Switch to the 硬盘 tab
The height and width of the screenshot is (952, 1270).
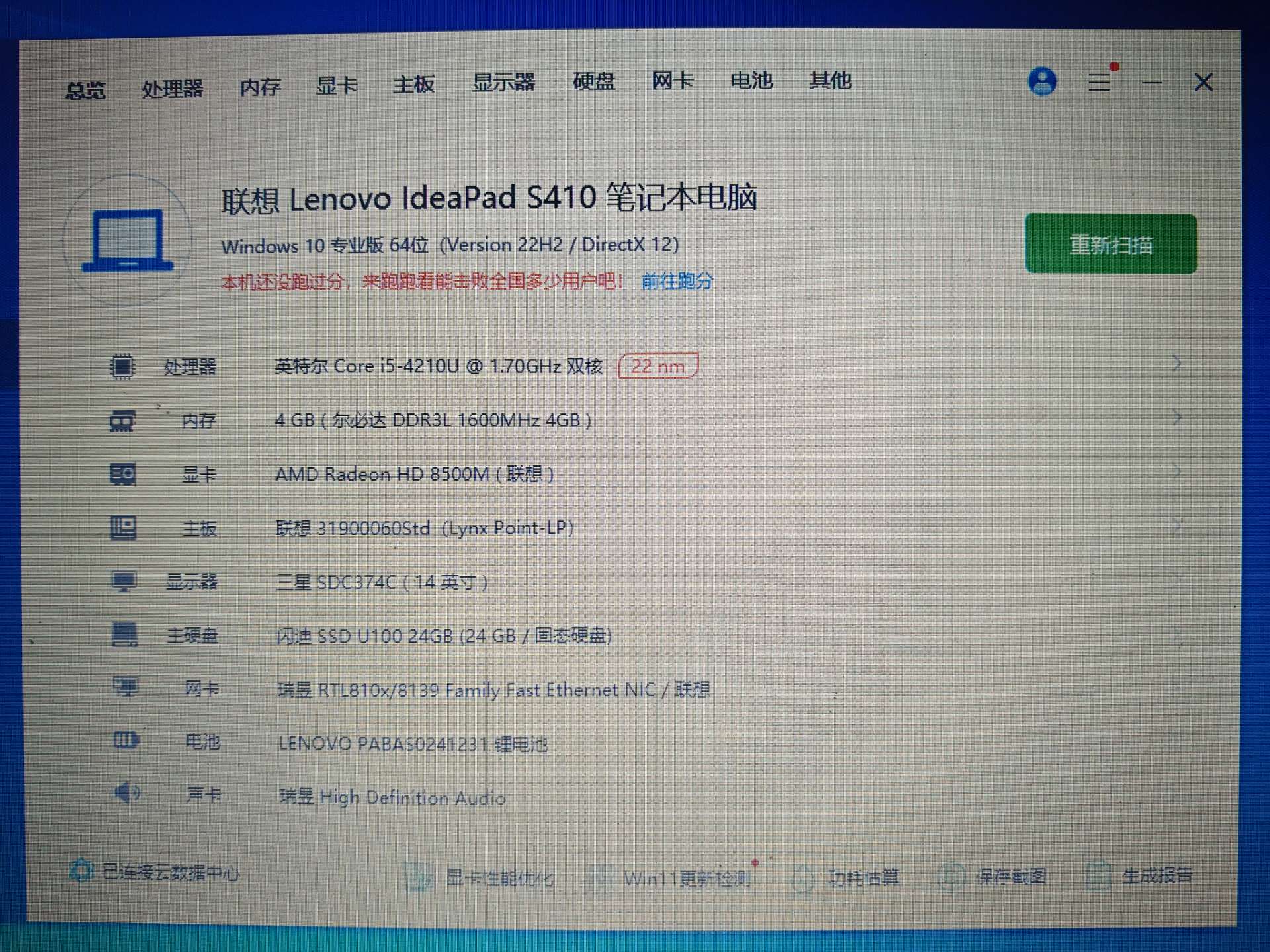point(593,81)
